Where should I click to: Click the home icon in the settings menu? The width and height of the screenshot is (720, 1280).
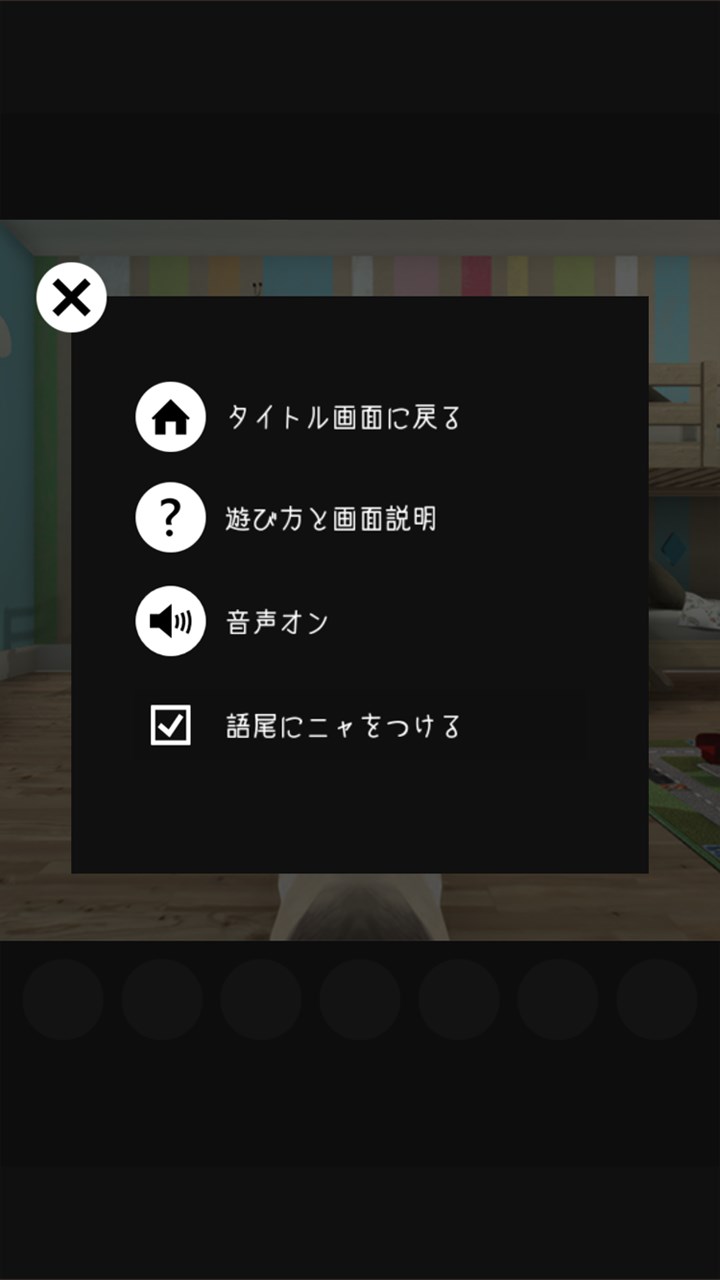coord(170,417)
